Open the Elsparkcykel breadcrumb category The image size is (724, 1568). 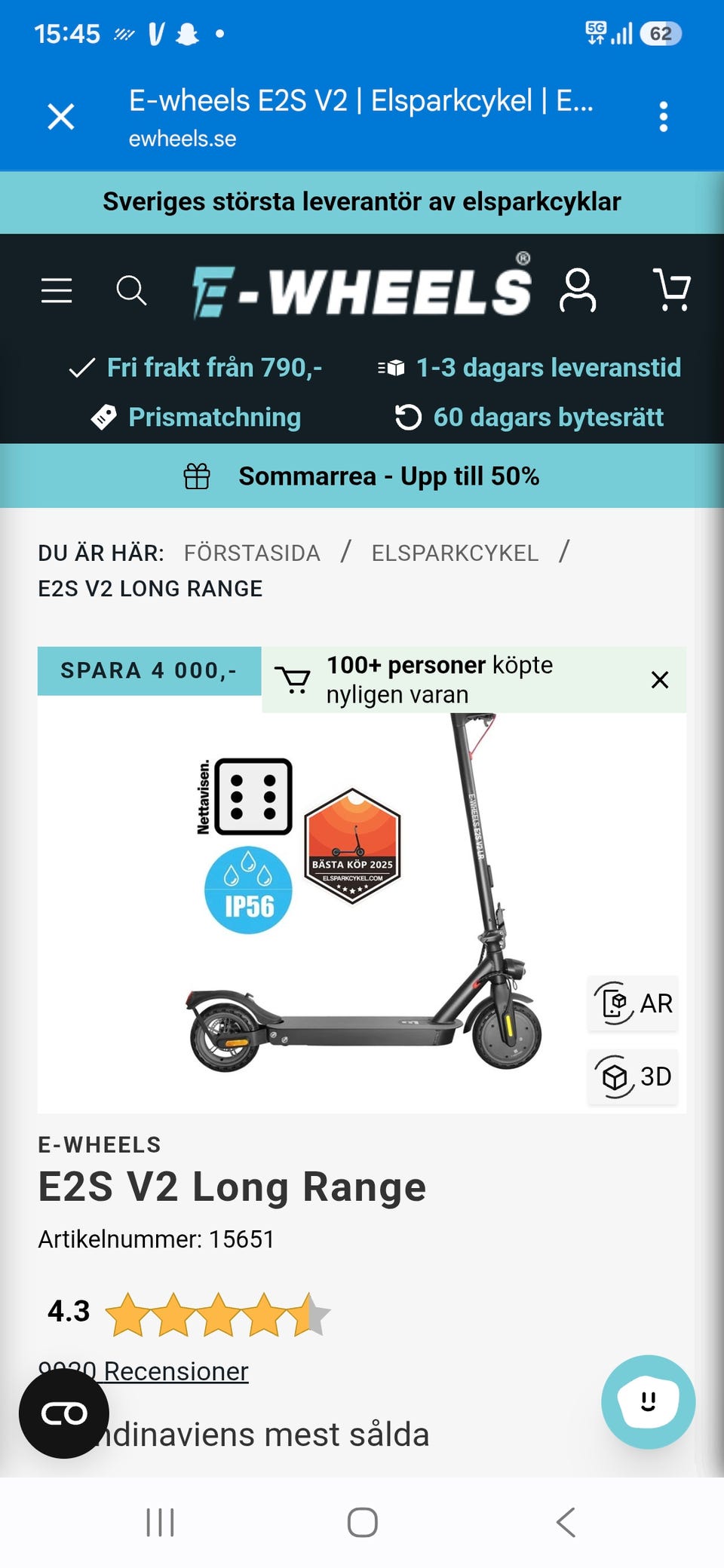(455, 553)
